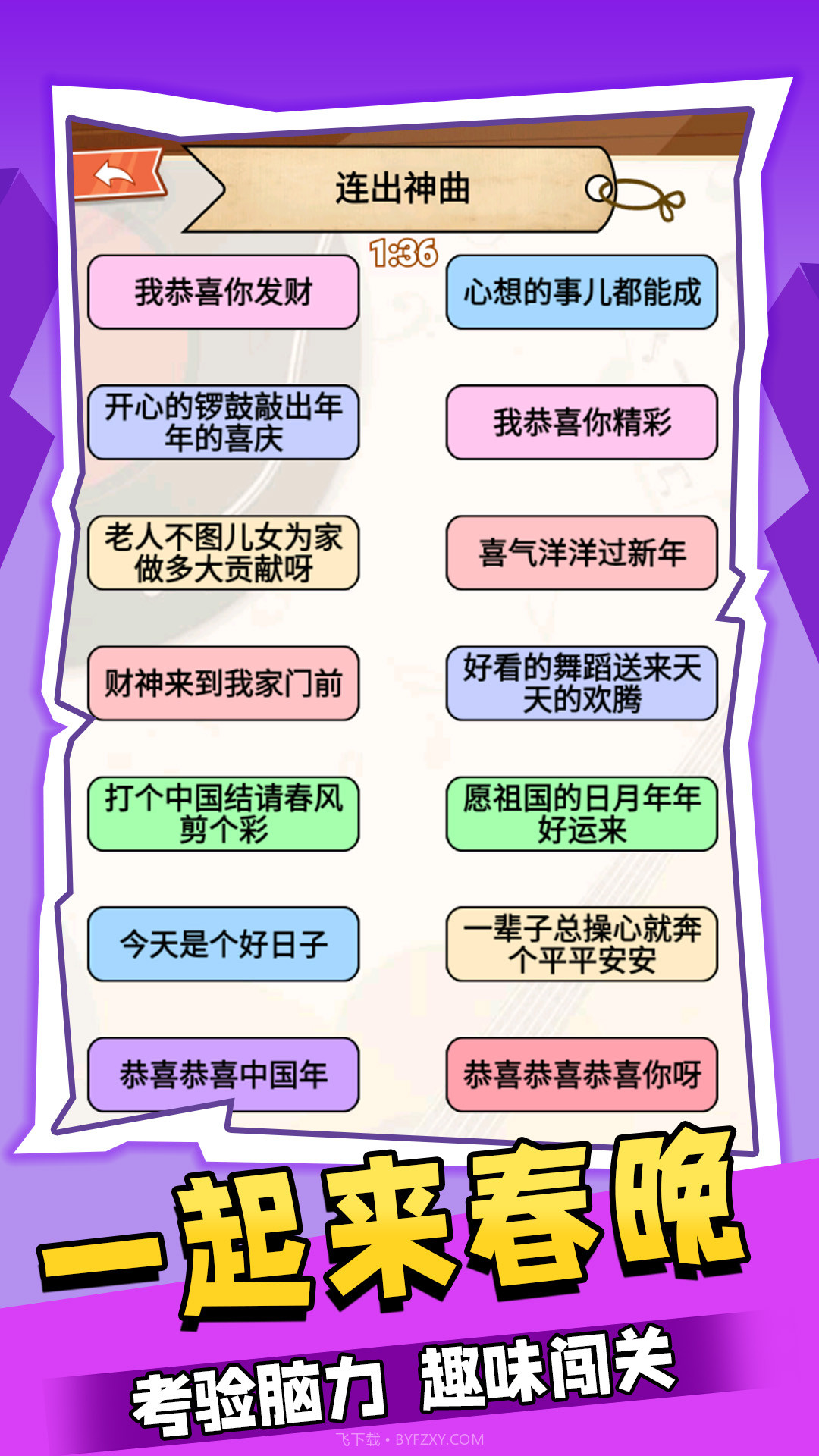Select 心想的事儿都能成 tile
Viewport: 819px width, 1456px height.
[x=582, y=293]
